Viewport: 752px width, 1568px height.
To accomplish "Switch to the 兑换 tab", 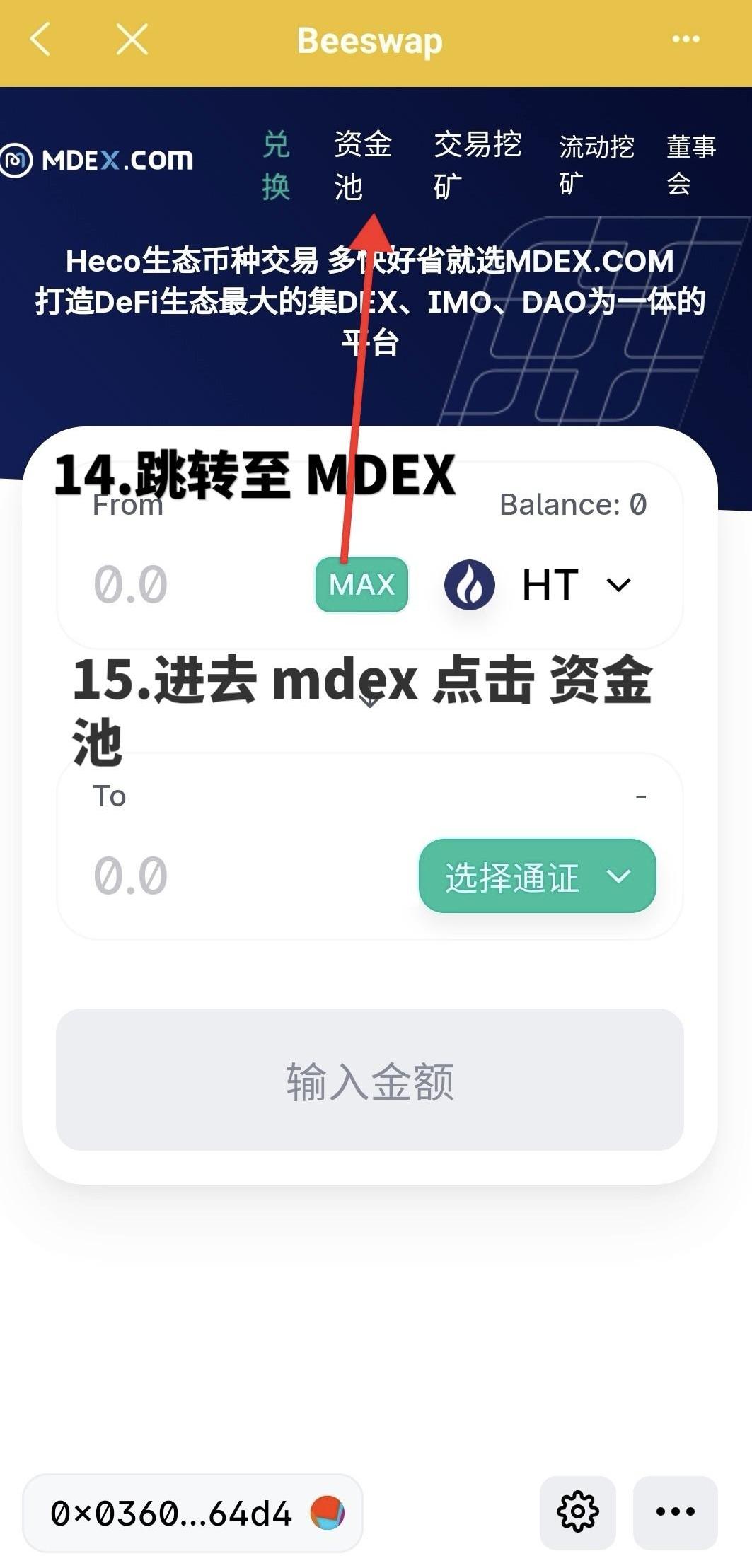I will (276, 165).
